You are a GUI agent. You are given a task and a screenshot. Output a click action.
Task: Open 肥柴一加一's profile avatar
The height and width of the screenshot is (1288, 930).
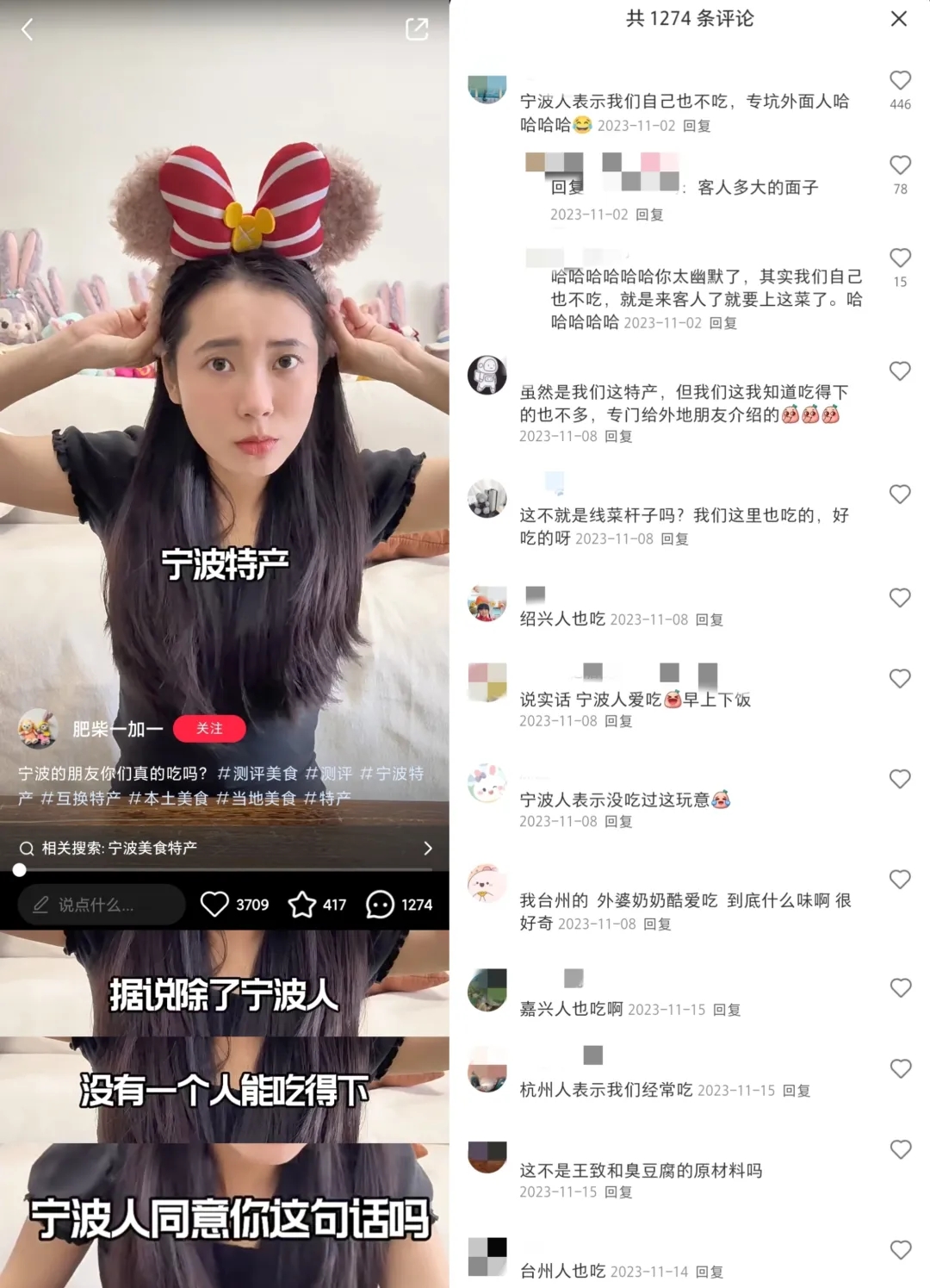coord(38,729)
